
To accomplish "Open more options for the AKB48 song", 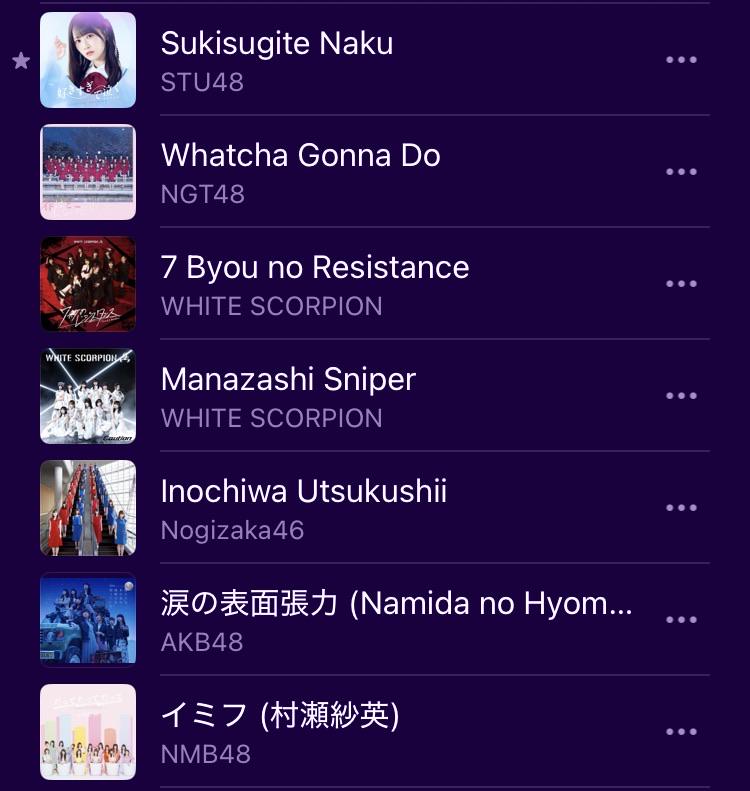I will click(681, 620).
